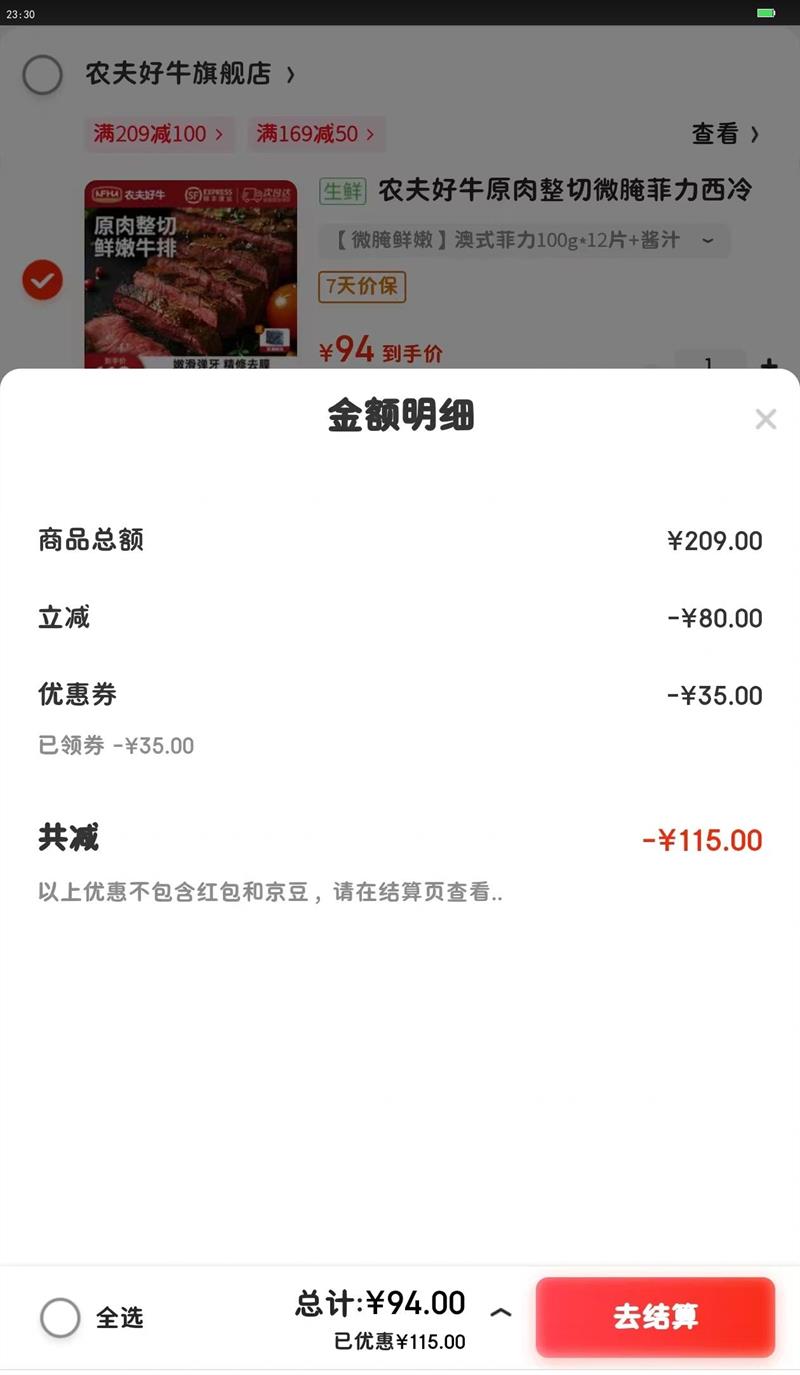The image size is (800, 1375).
Task: Change the 澳式菲力100g*12片+酱汁 spec option
Action: point(524,240)
